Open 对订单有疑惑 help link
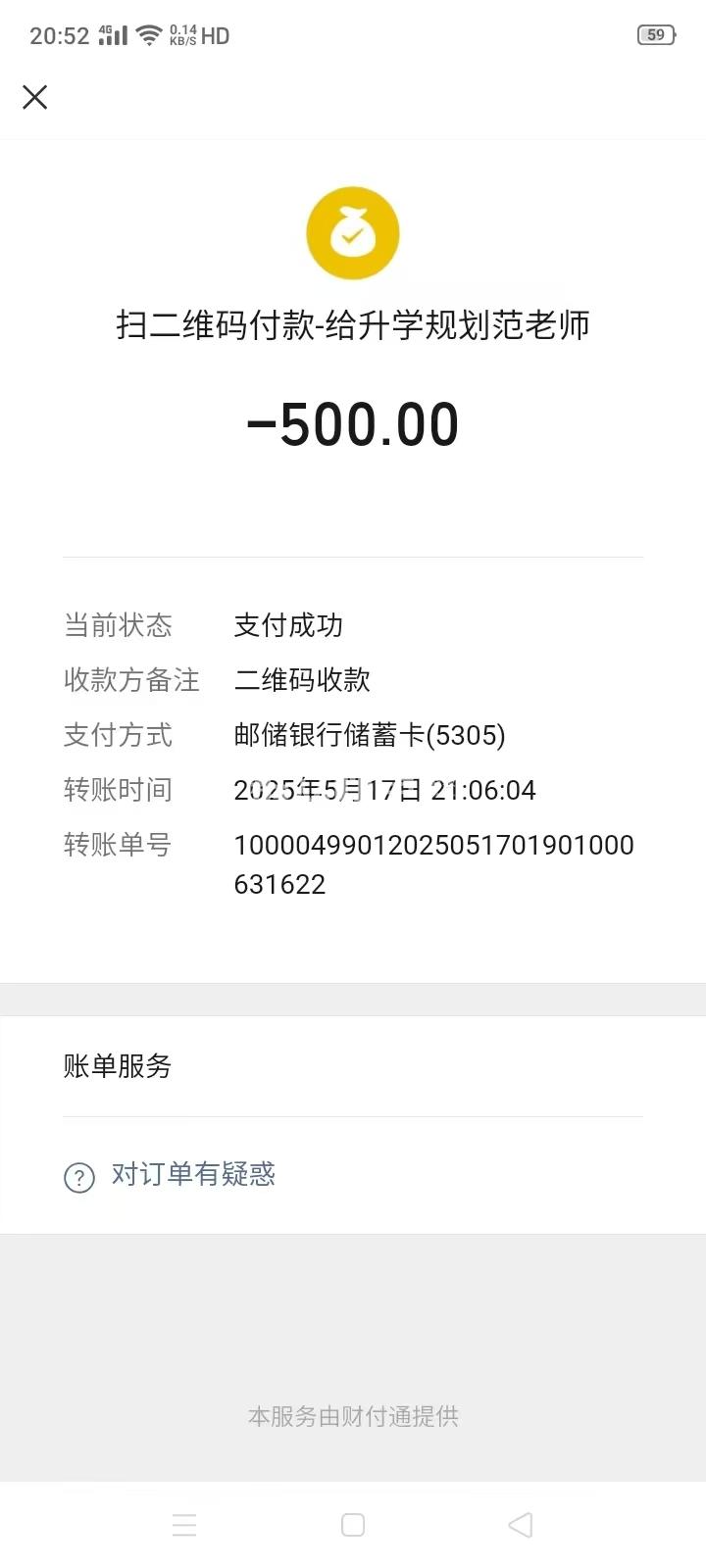The width and height of the screenshot is (706, 1568). (x=192, y=1174)
